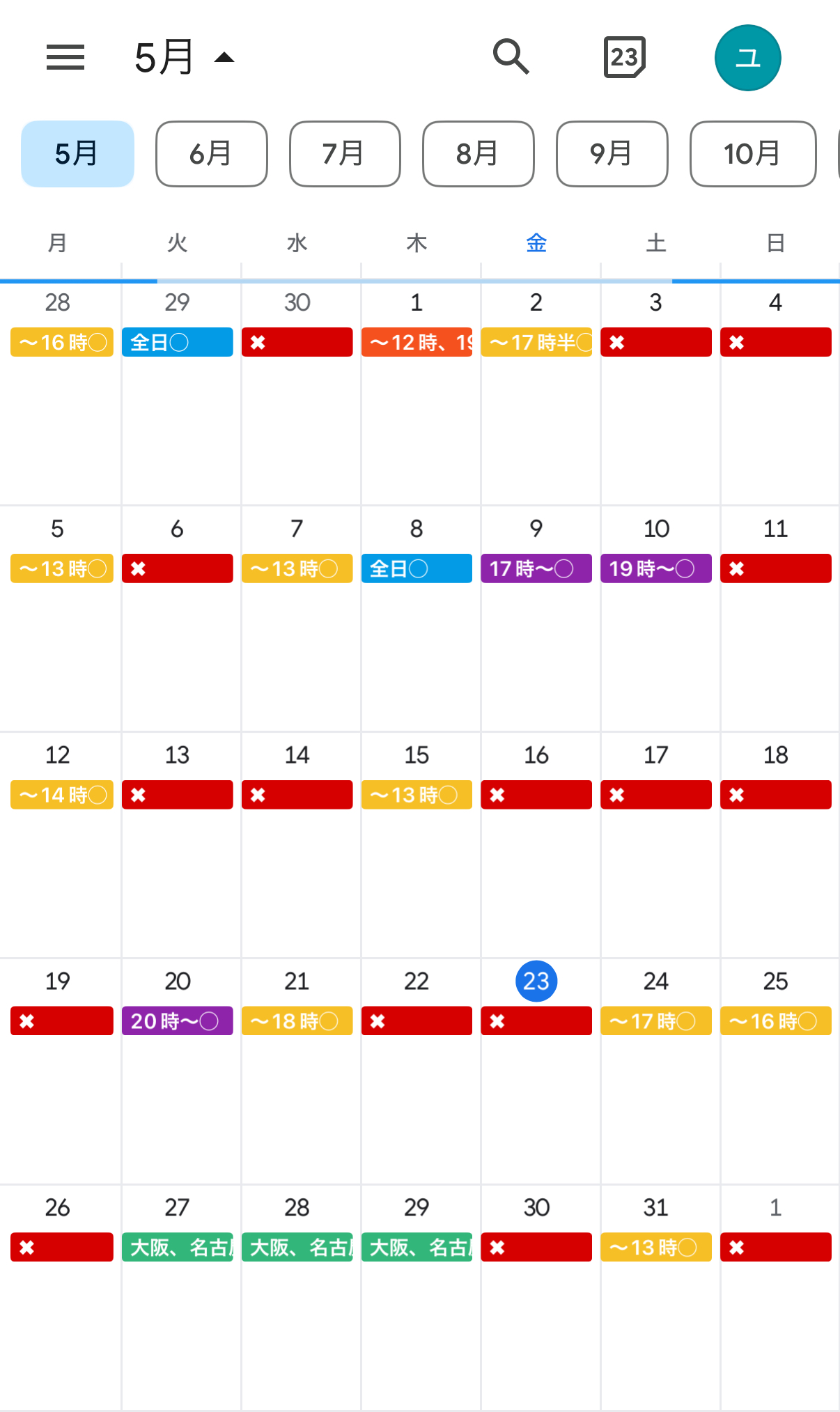Switch to the 6月 chip

point(212,154)
